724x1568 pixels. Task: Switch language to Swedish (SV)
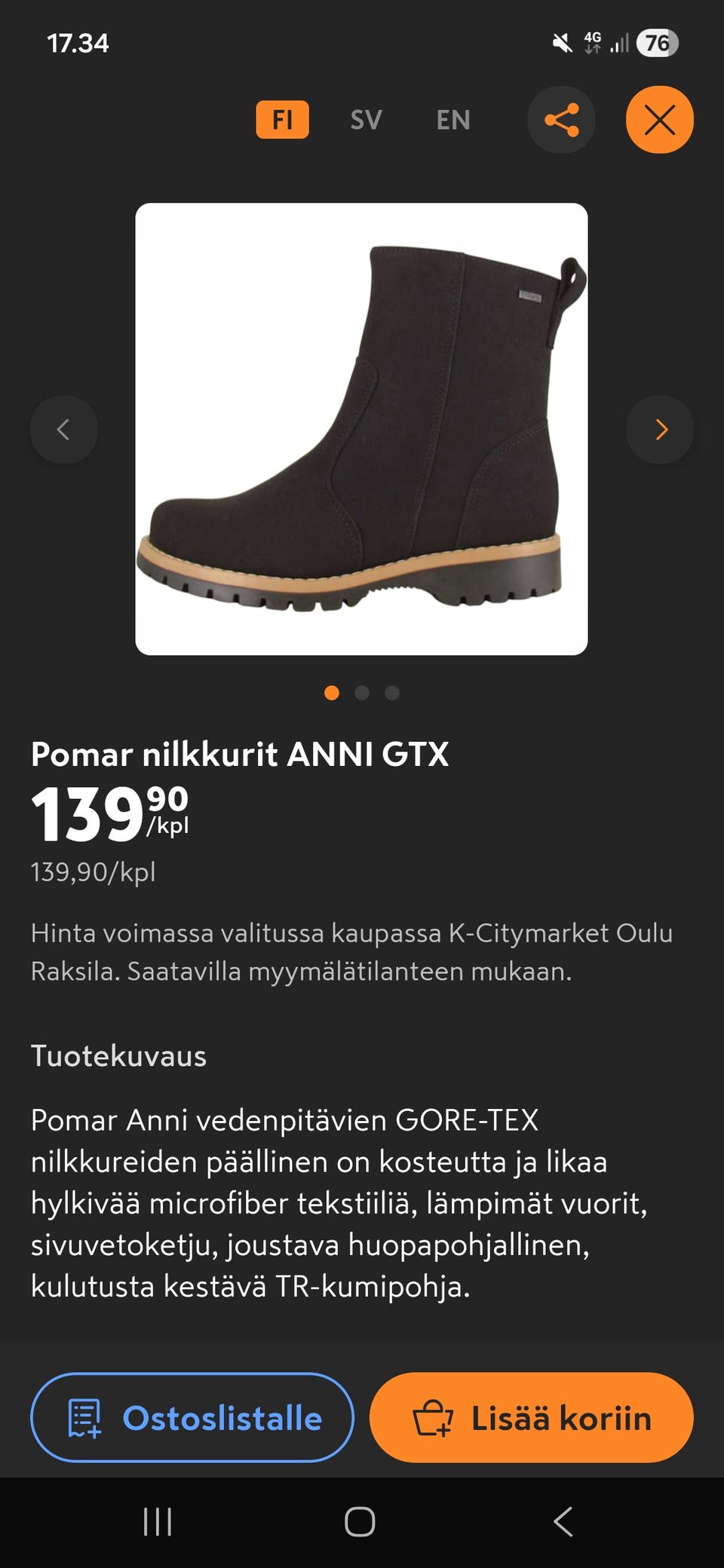[x=366, y=120]
